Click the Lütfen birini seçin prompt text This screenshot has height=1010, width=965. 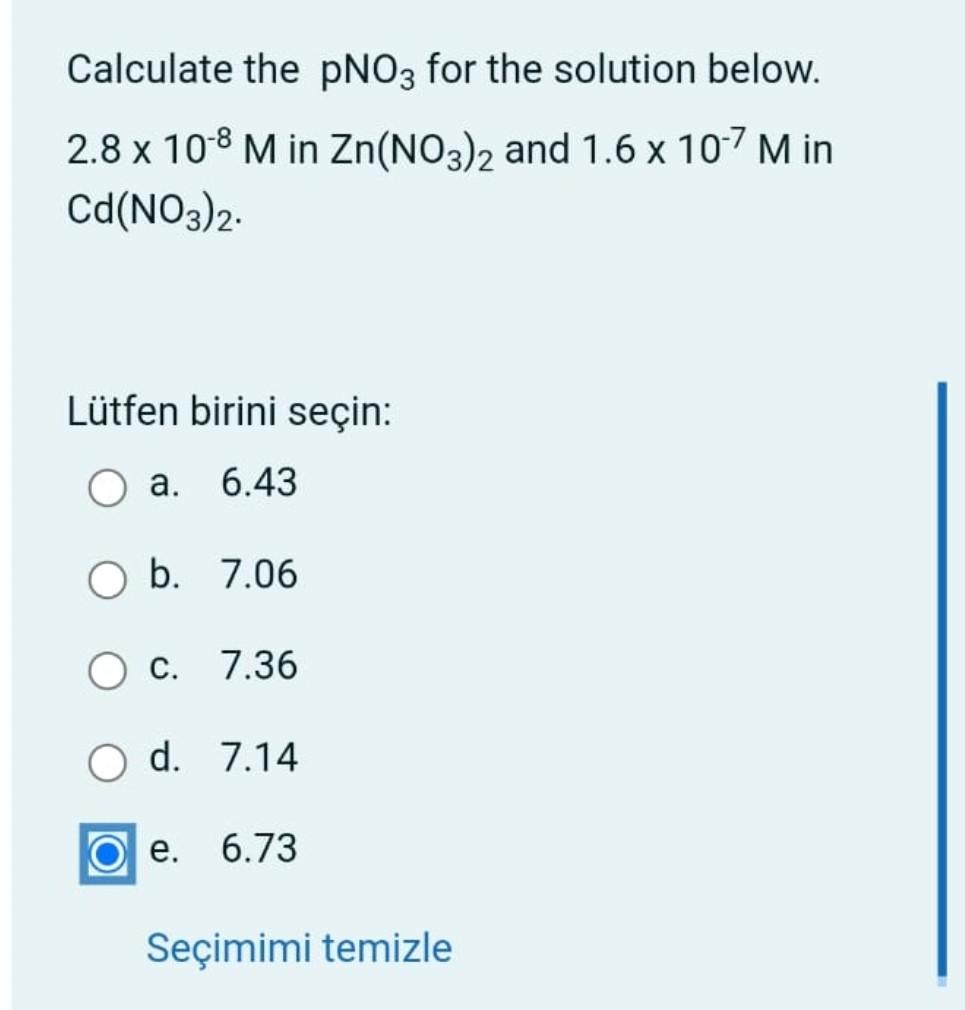[x=230, y=410]
